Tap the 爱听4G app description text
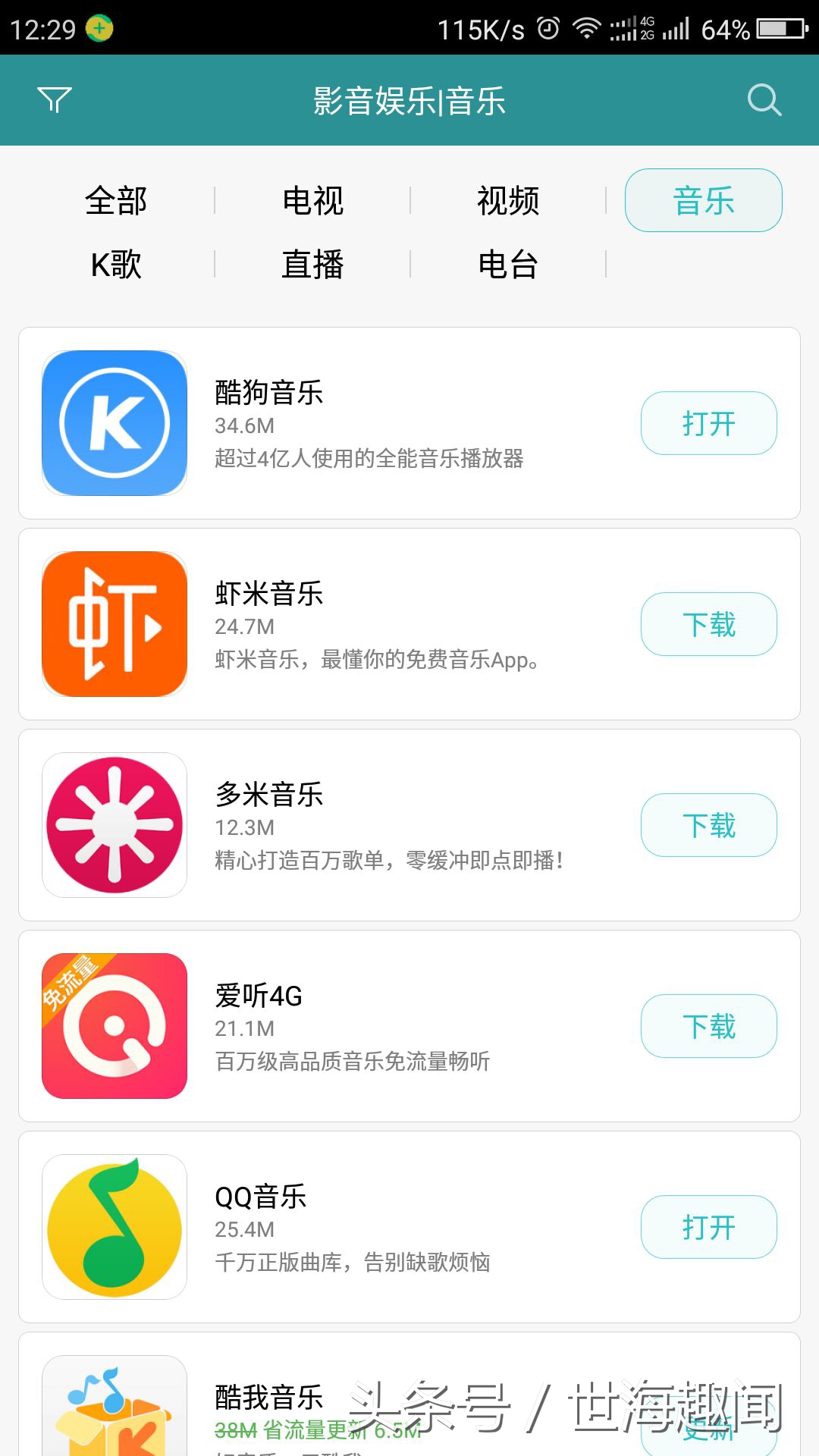Screen dimensions: 819x1456 pyautogui.click(x=353, y=1062)
